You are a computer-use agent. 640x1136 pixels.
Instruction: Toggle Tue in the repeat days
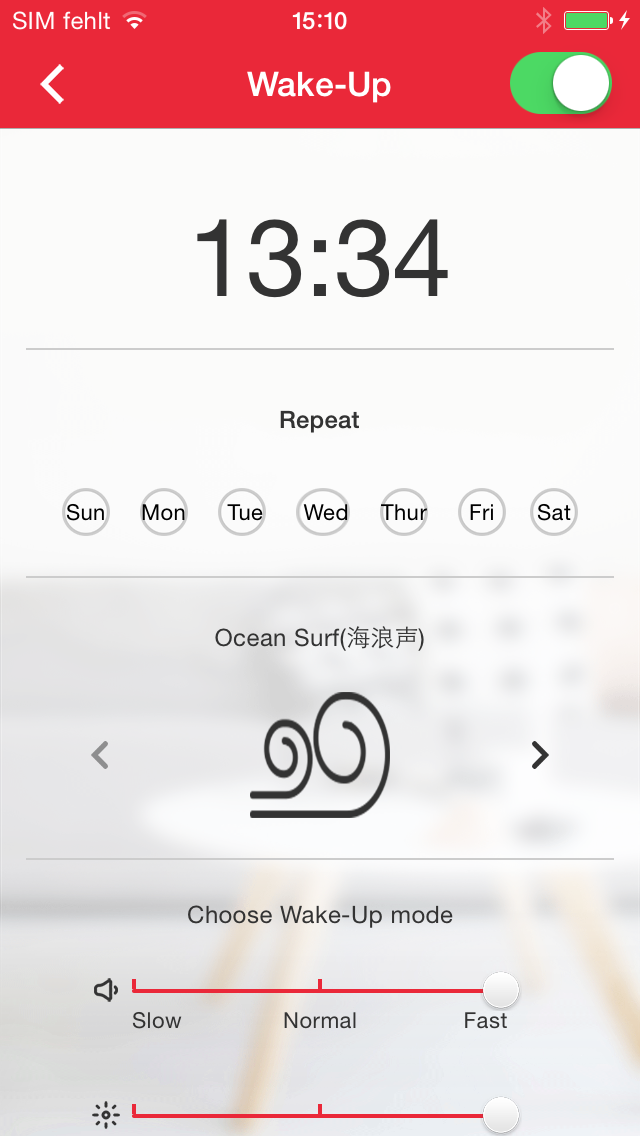pyautogui.click(x=244, y=513)
